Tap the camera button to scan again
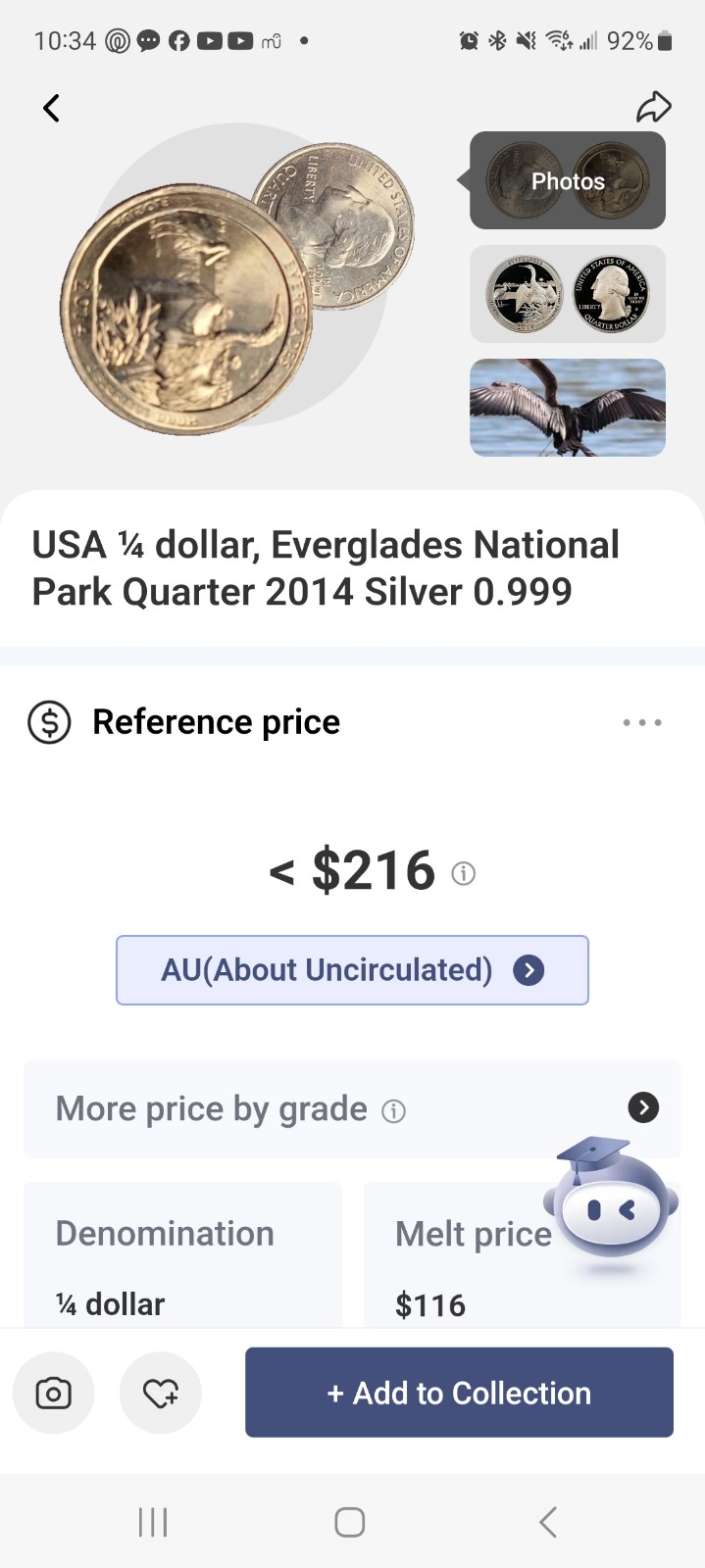 coord(54,1393)
